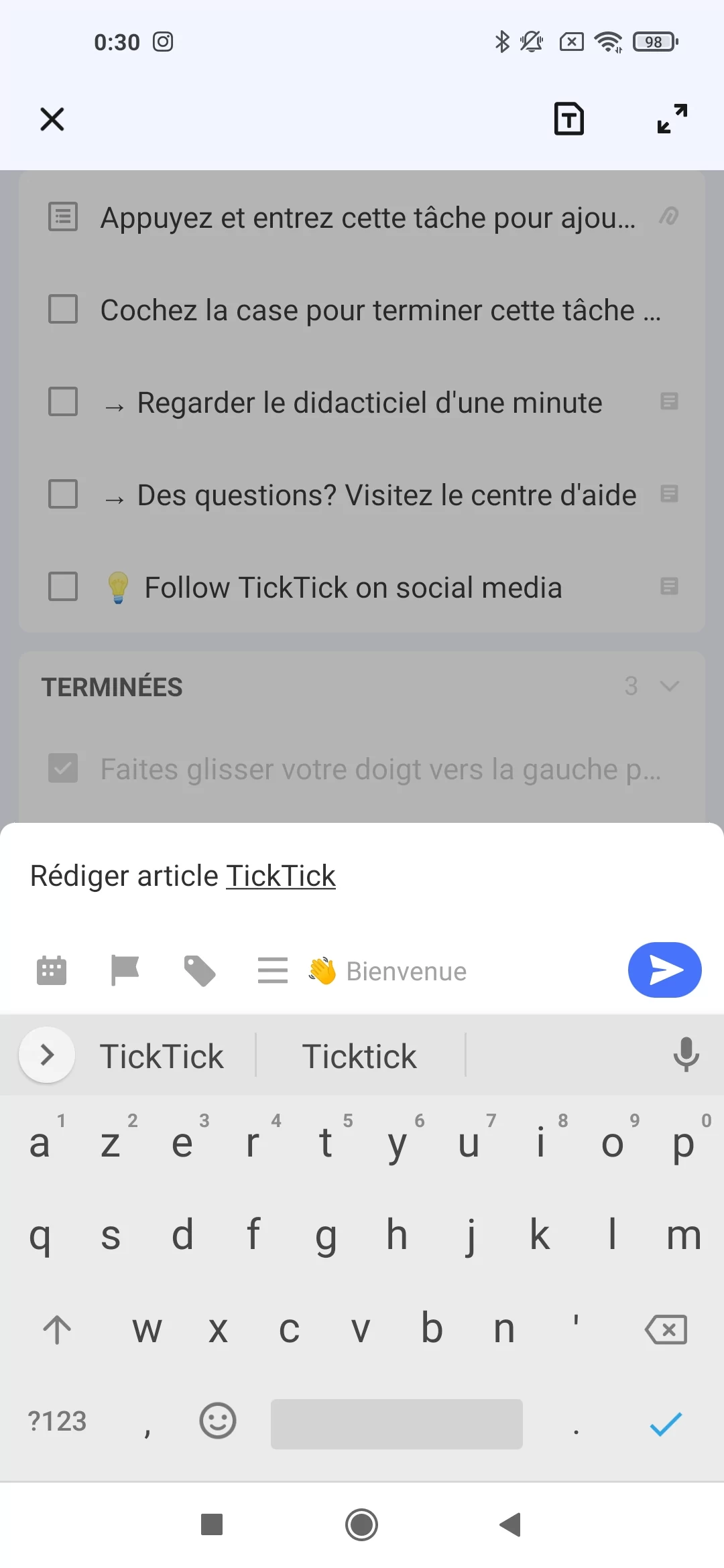
Task: Switch keyboard to ?123 symbols
Action: point(57,1421)
